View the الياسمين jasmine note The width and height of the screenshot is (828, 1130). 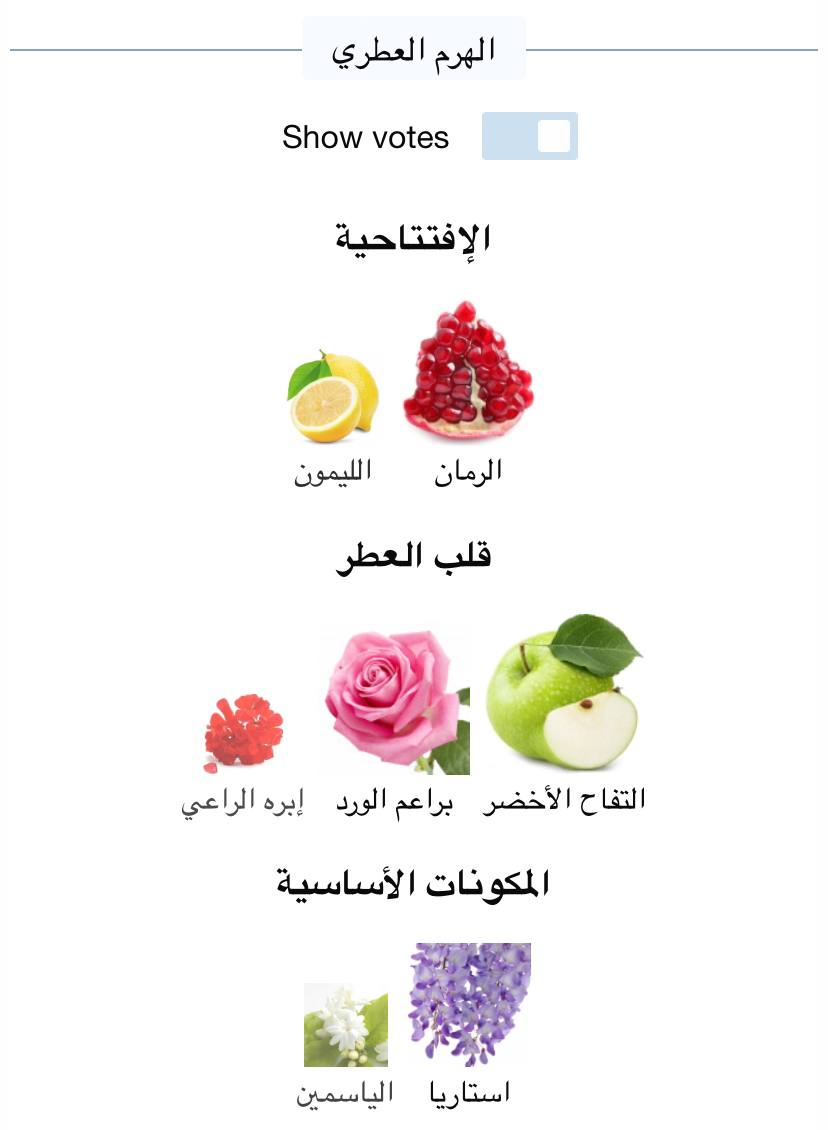coord(345,1025)
